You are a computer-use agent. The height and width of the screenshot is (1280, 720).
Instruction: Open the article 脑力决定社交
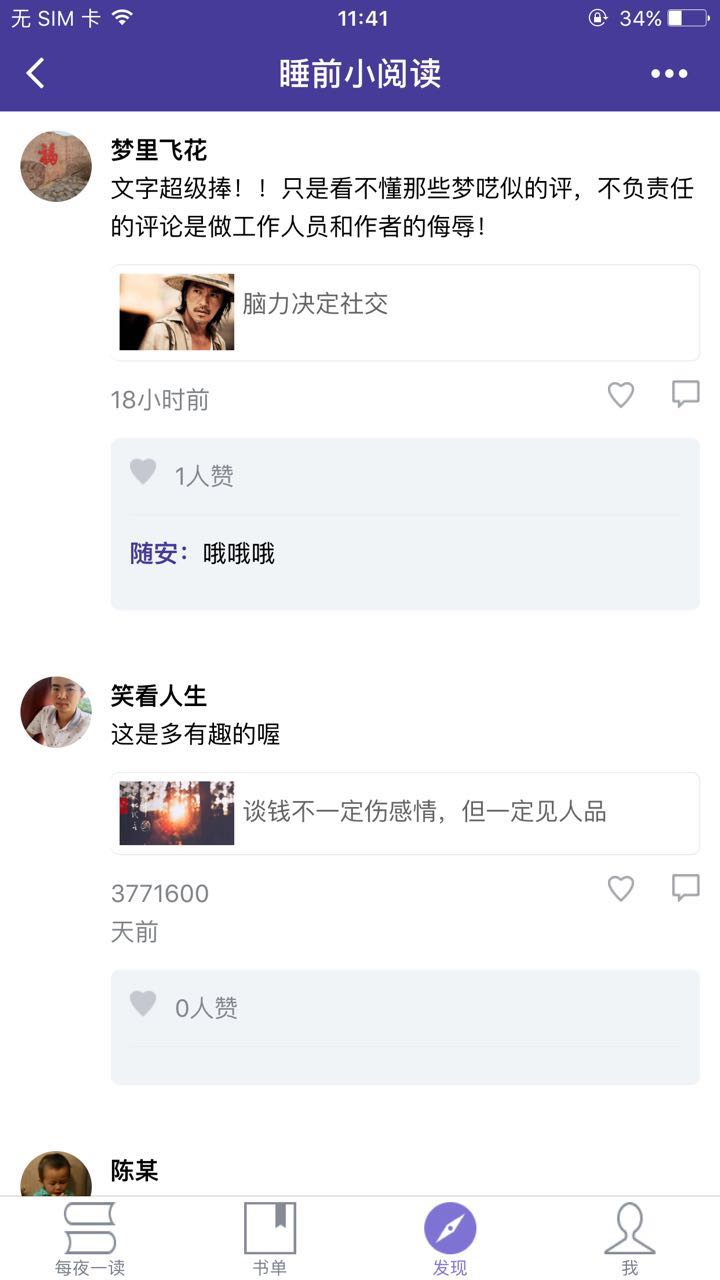tap(405, 312)
